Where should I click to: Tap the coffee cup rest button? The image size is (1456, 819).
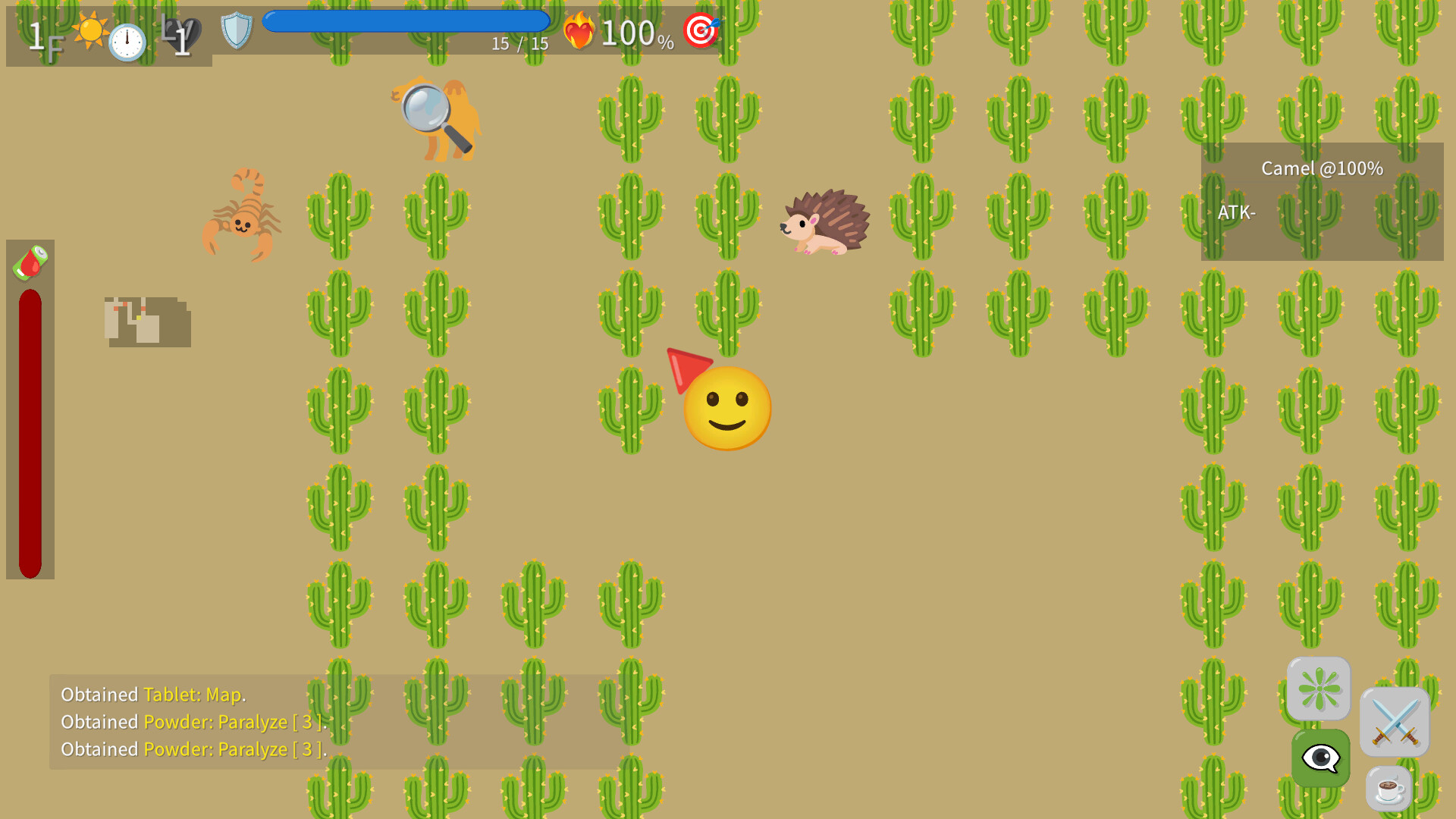click(x=1389, y=789)
